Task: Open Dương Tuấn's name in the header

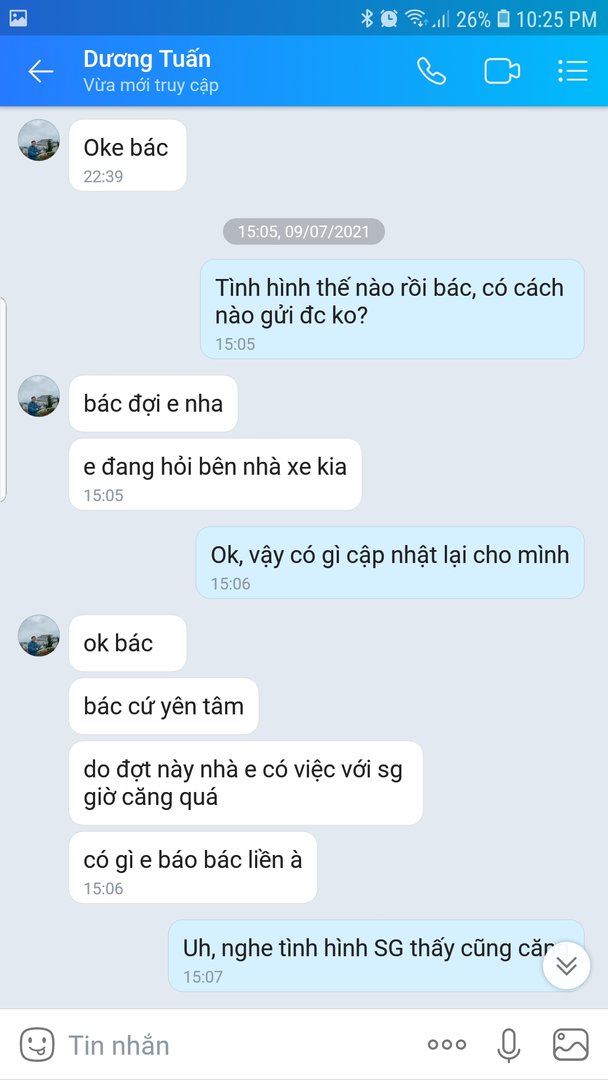Action: (147, 60)
